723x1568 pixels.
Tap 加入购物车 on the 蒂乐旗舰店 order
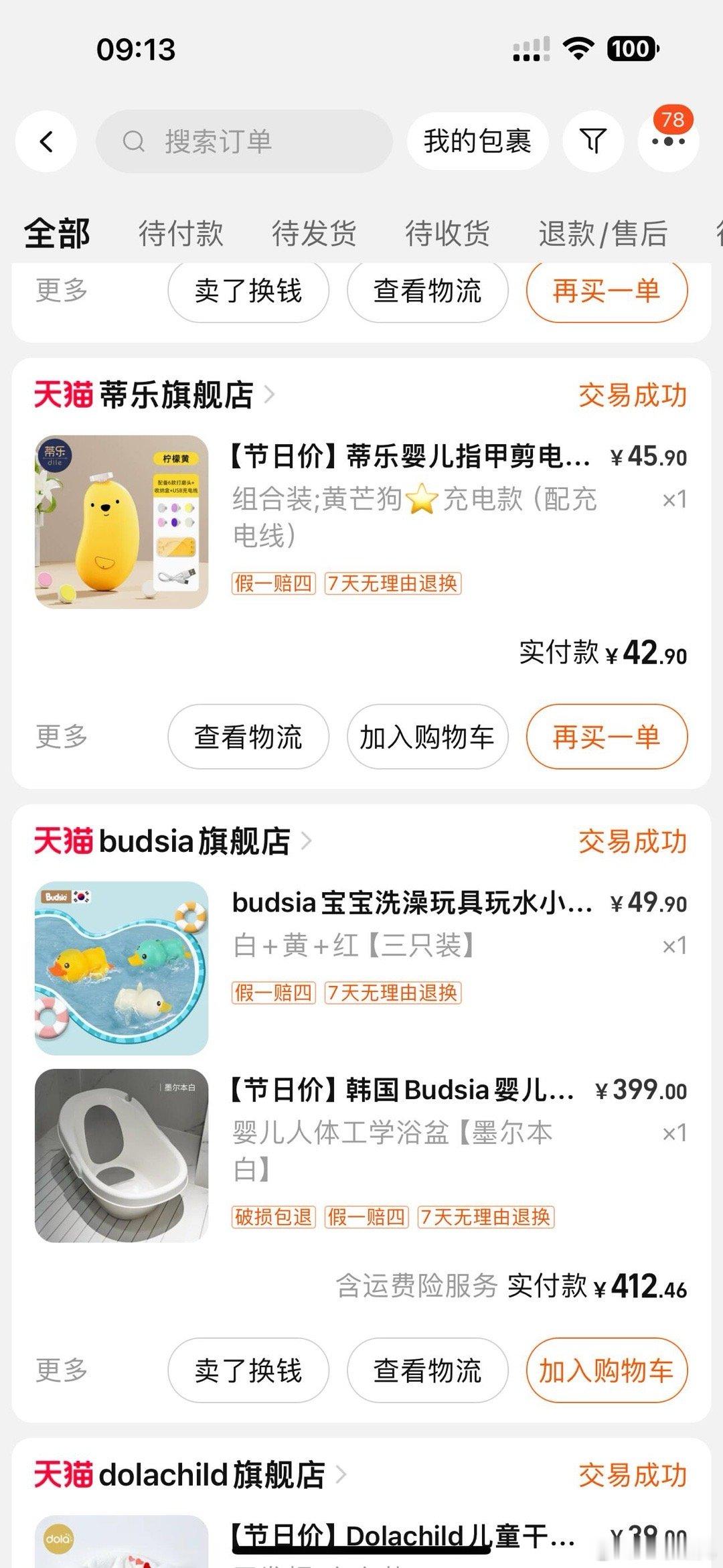(427, 737)
